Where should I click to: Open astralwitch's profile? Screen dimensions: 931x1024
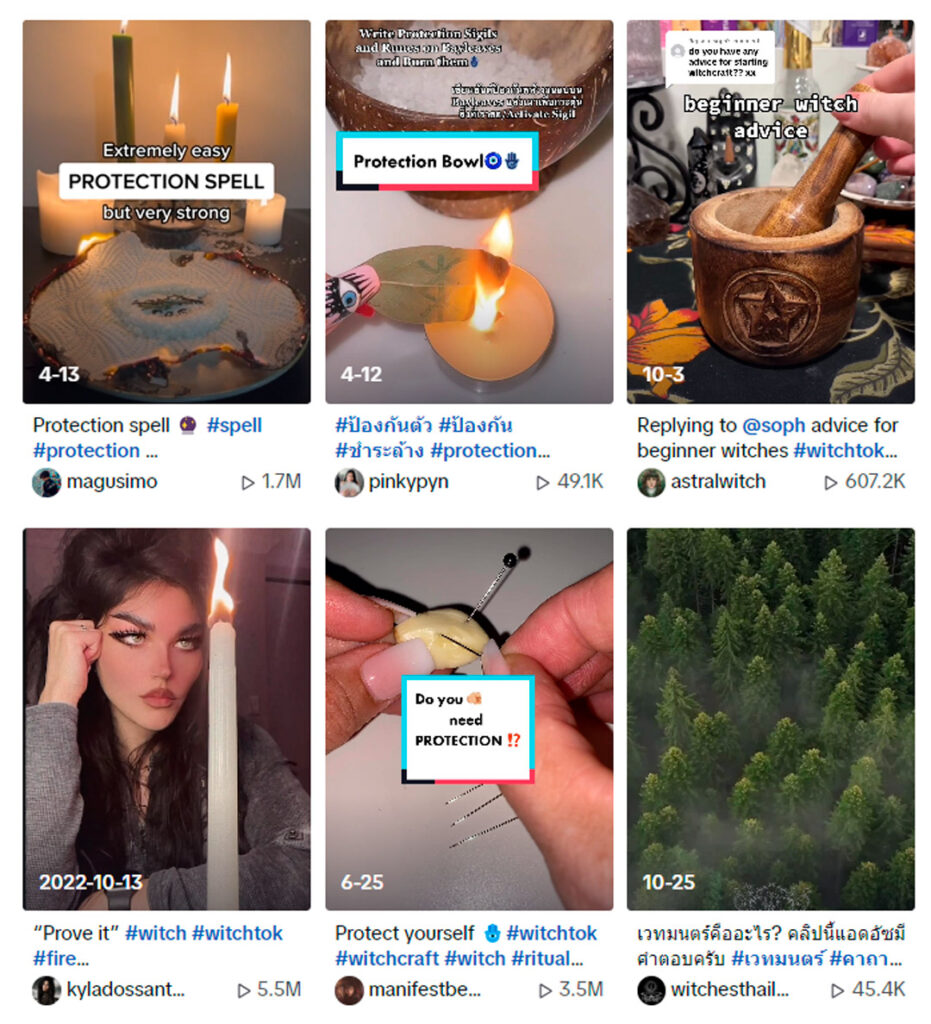[x=717, y=482]
